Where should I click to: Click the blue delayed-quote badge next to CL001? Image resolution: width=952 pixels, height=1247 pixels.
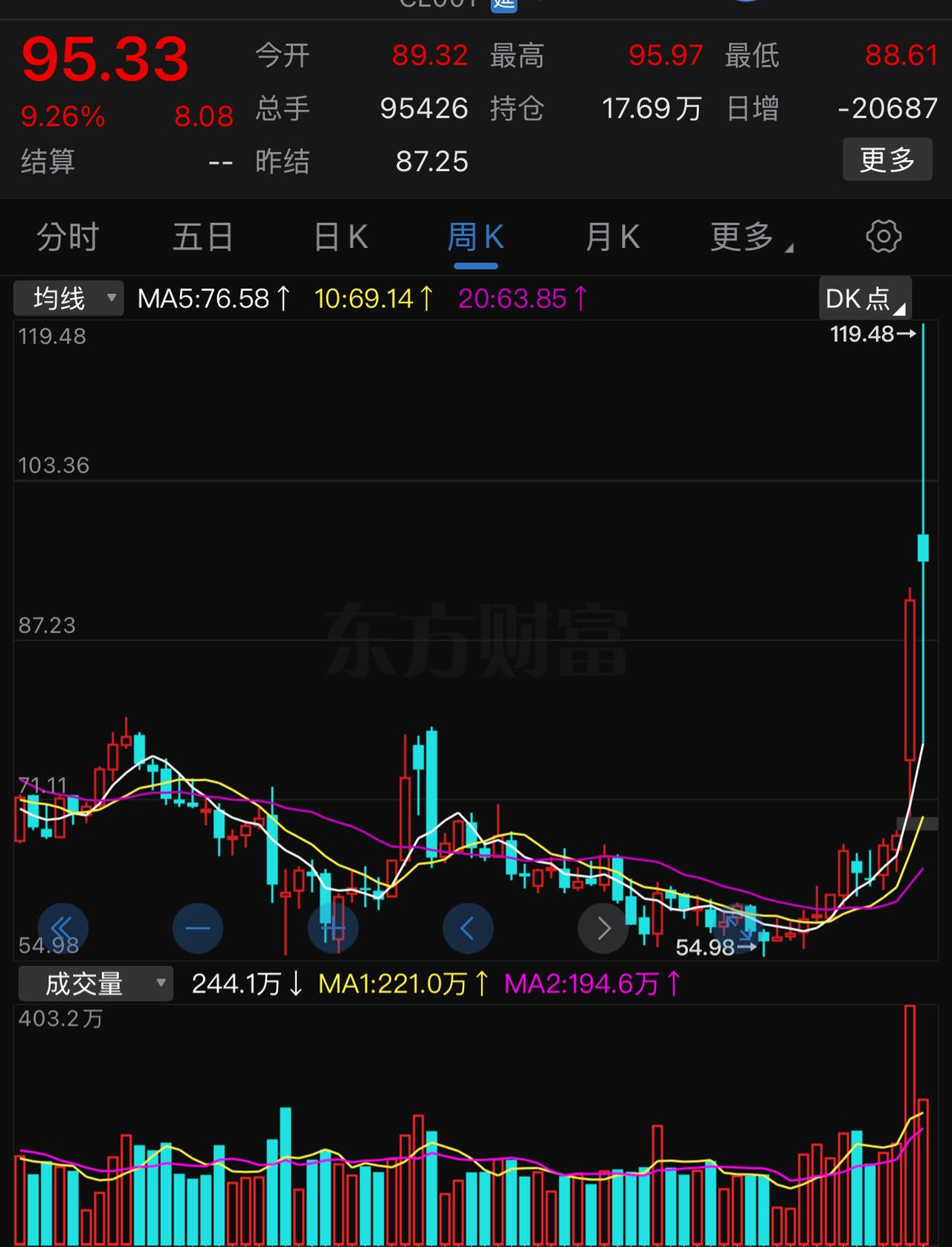[x=503, y=6]
